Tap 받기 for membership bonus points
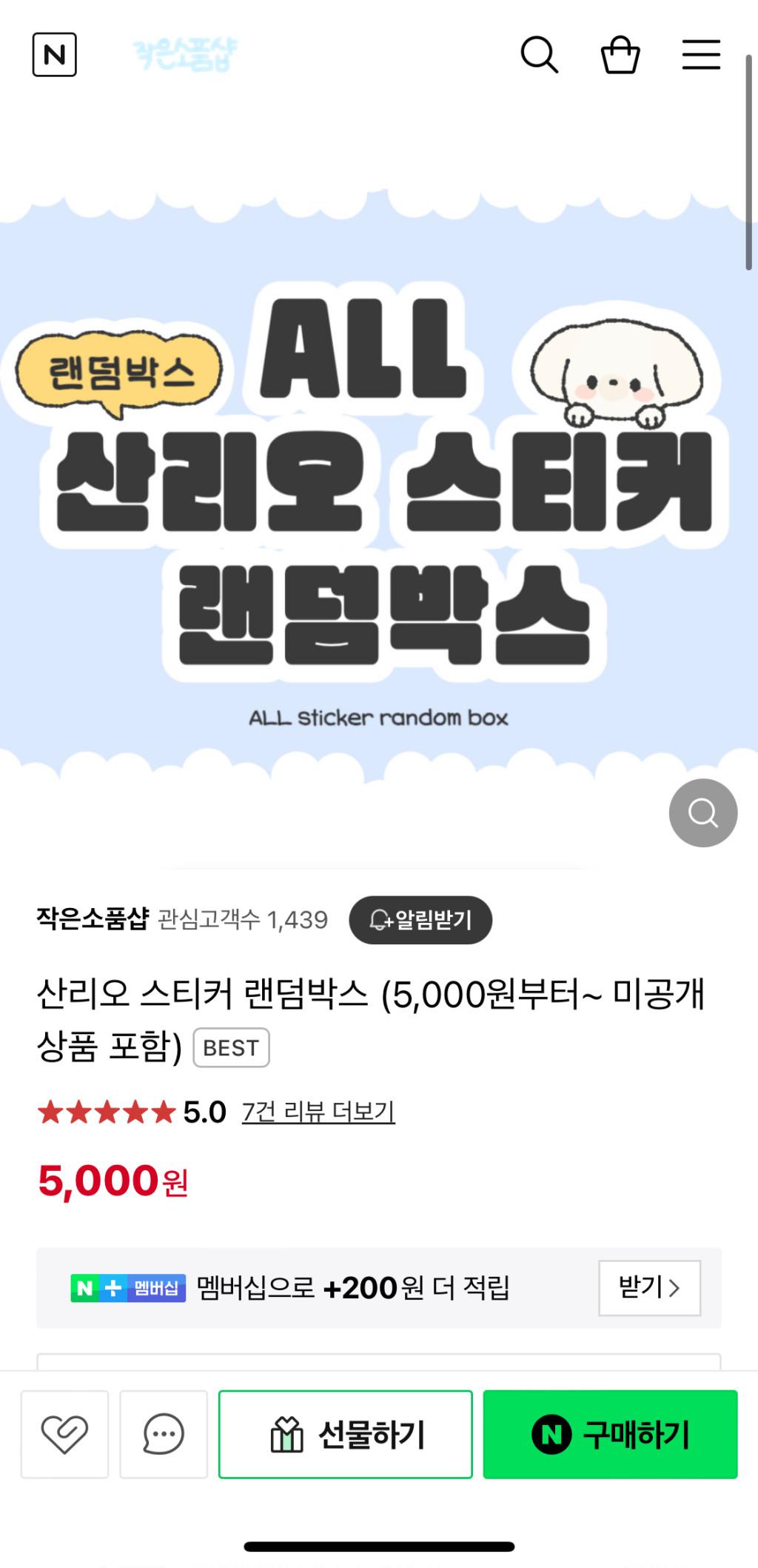 (x=649, y=1288)
